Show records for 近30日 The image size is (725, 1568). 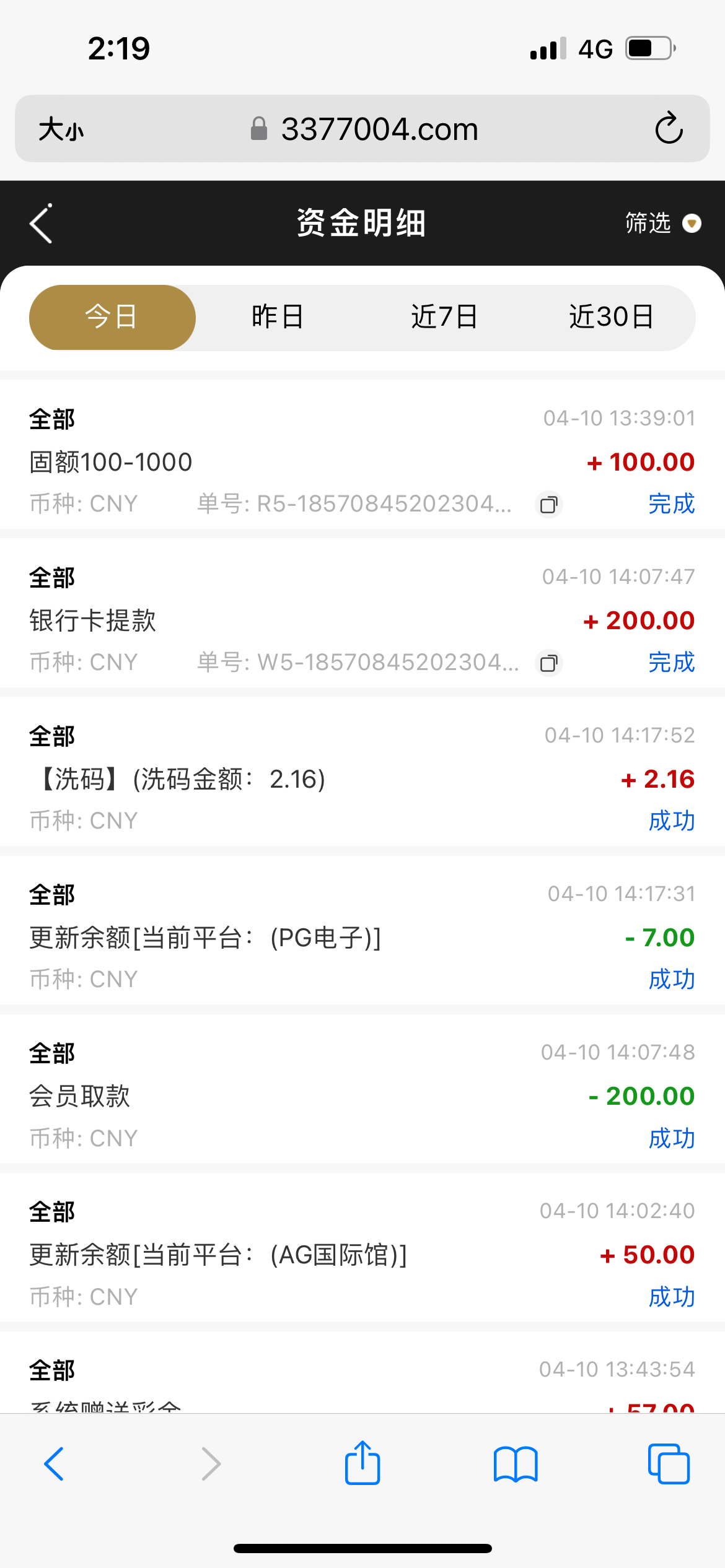[611, 317]
